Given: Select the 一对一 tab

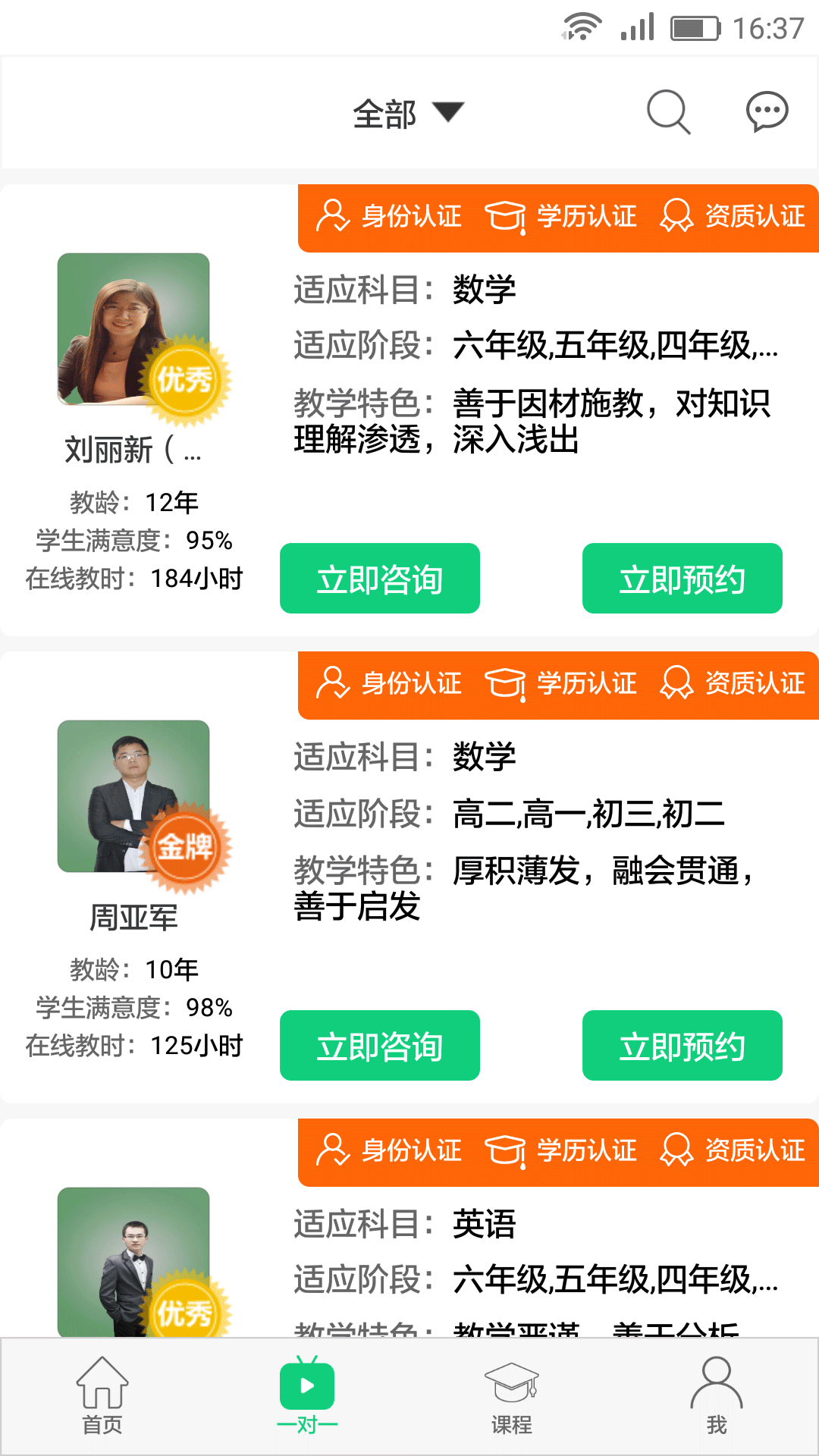Looking at the screenshot, I should (x=307, y=1397).
